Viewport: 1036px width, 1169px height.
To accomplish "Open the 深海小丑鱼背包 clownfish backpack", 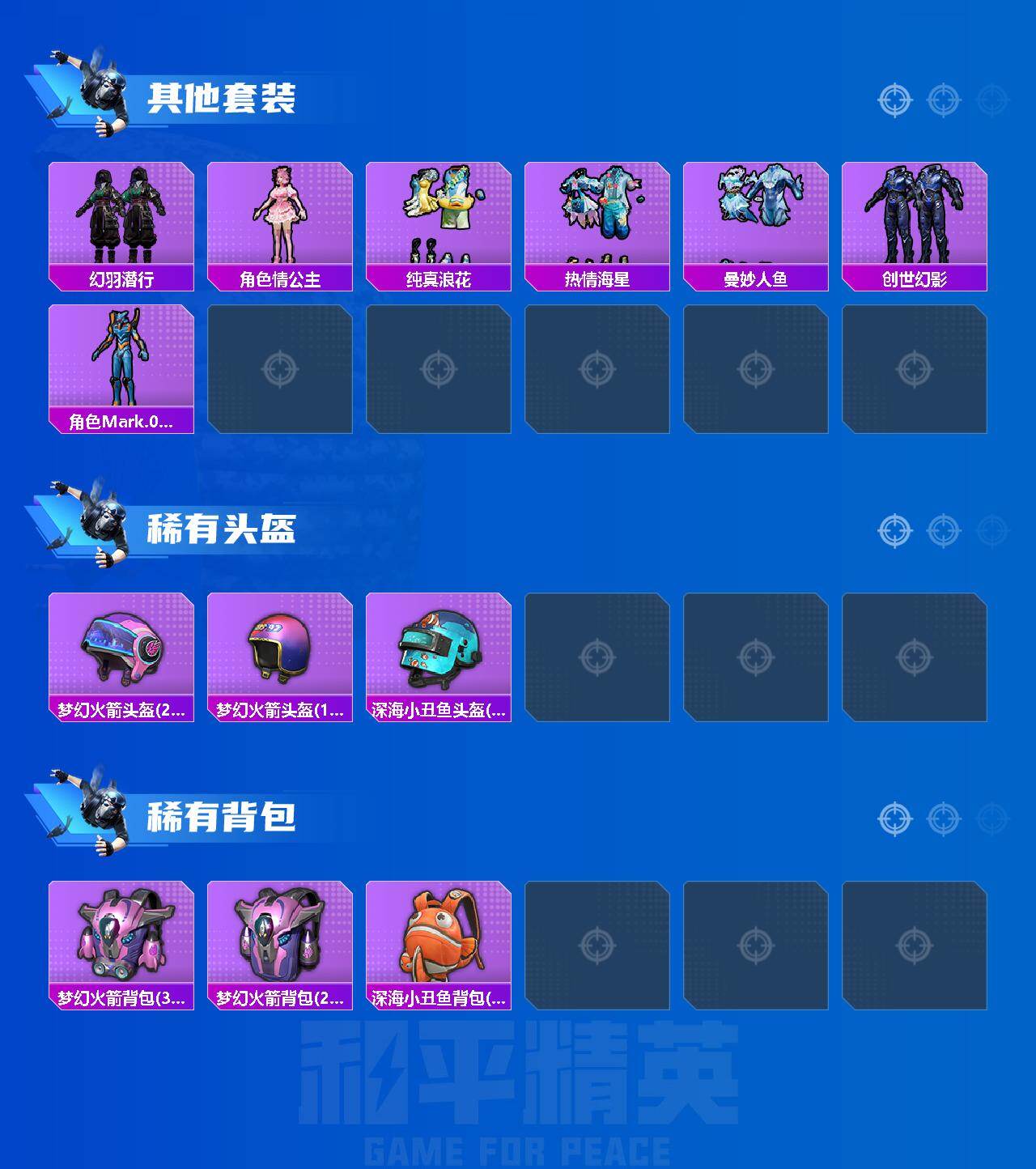I will 437,943.
